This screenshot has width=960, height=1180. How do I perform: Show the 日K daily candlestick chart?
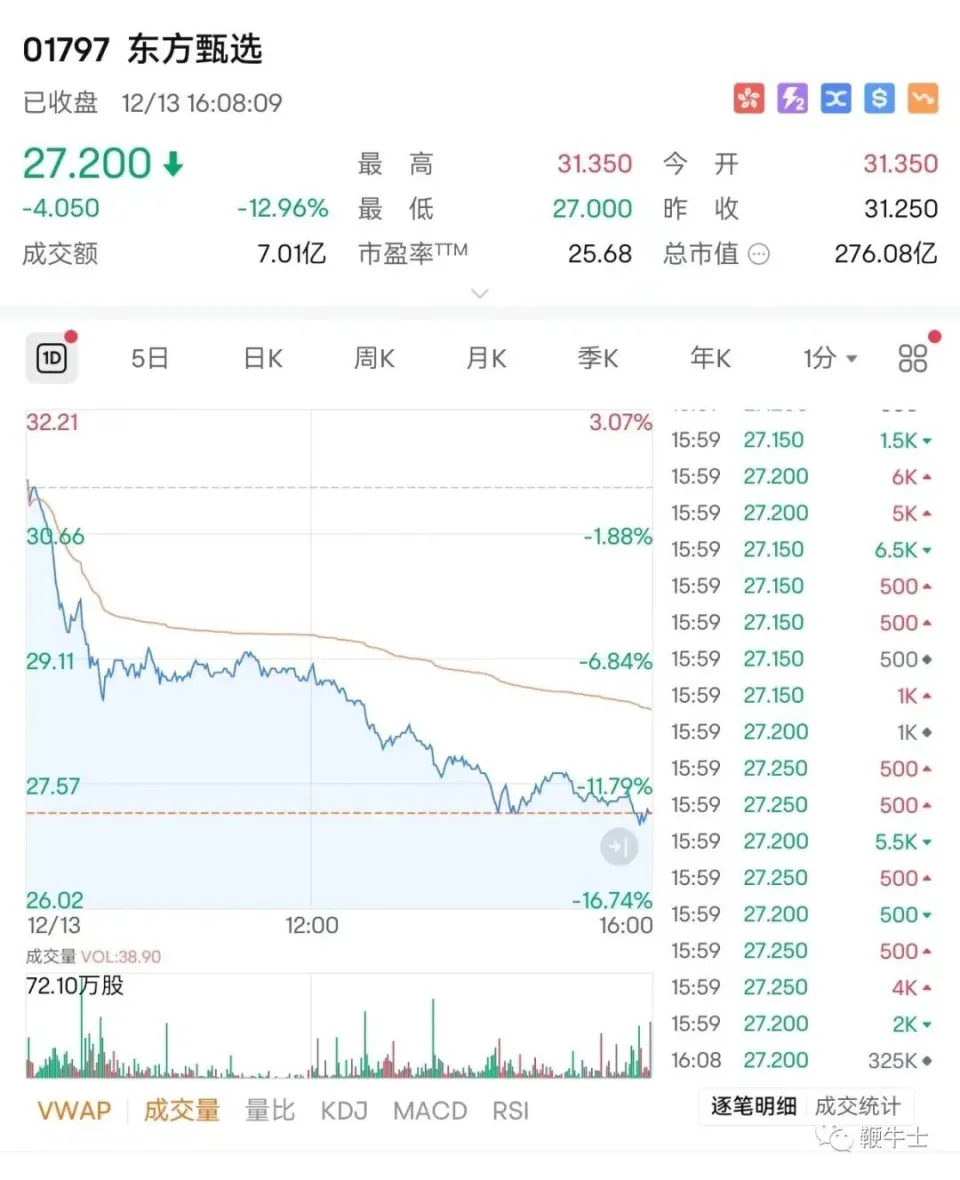[263, 358]
